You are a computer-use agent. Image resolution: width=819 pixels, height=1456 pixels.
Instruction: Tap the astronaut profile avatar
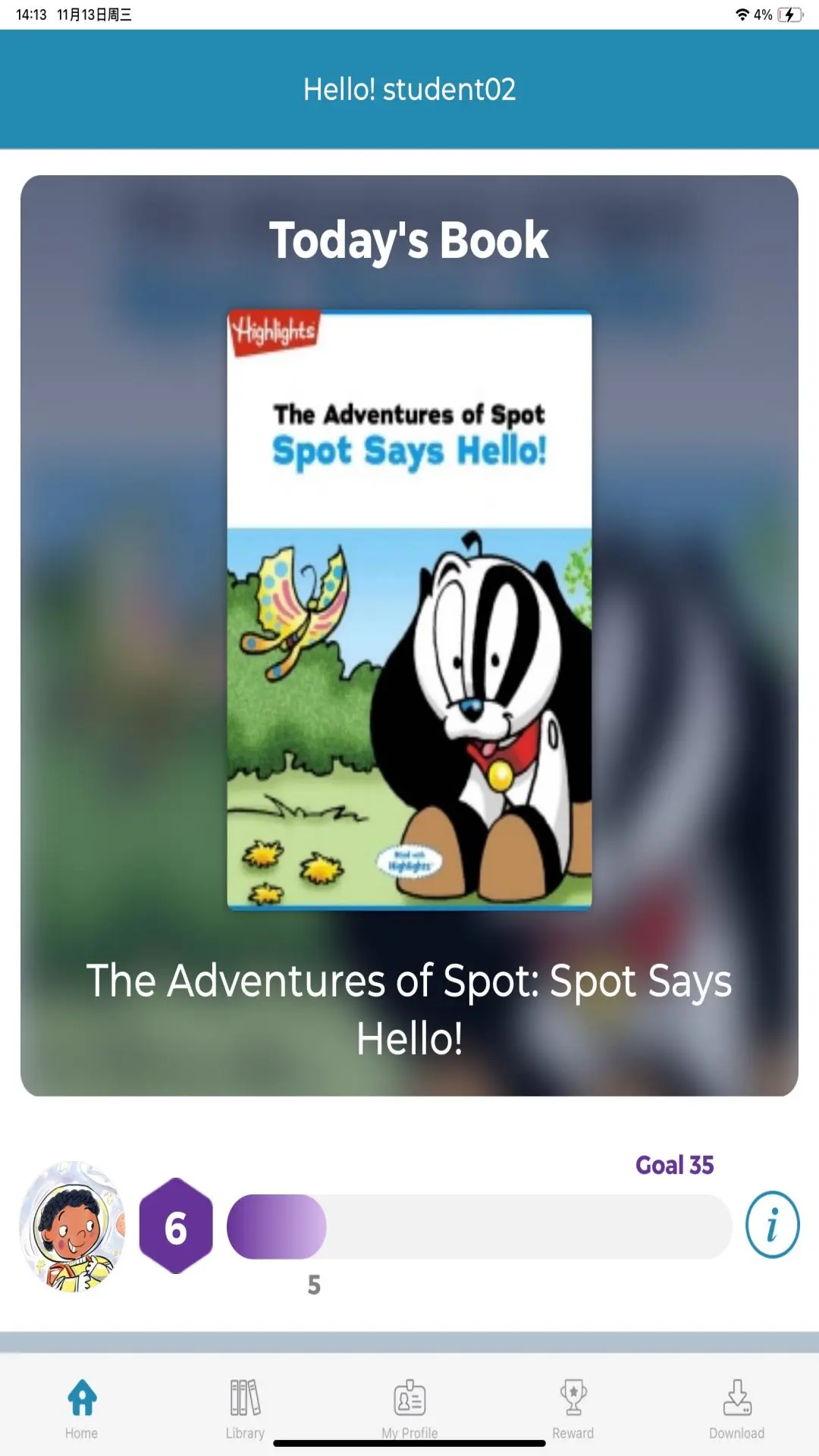point(73,1226)
